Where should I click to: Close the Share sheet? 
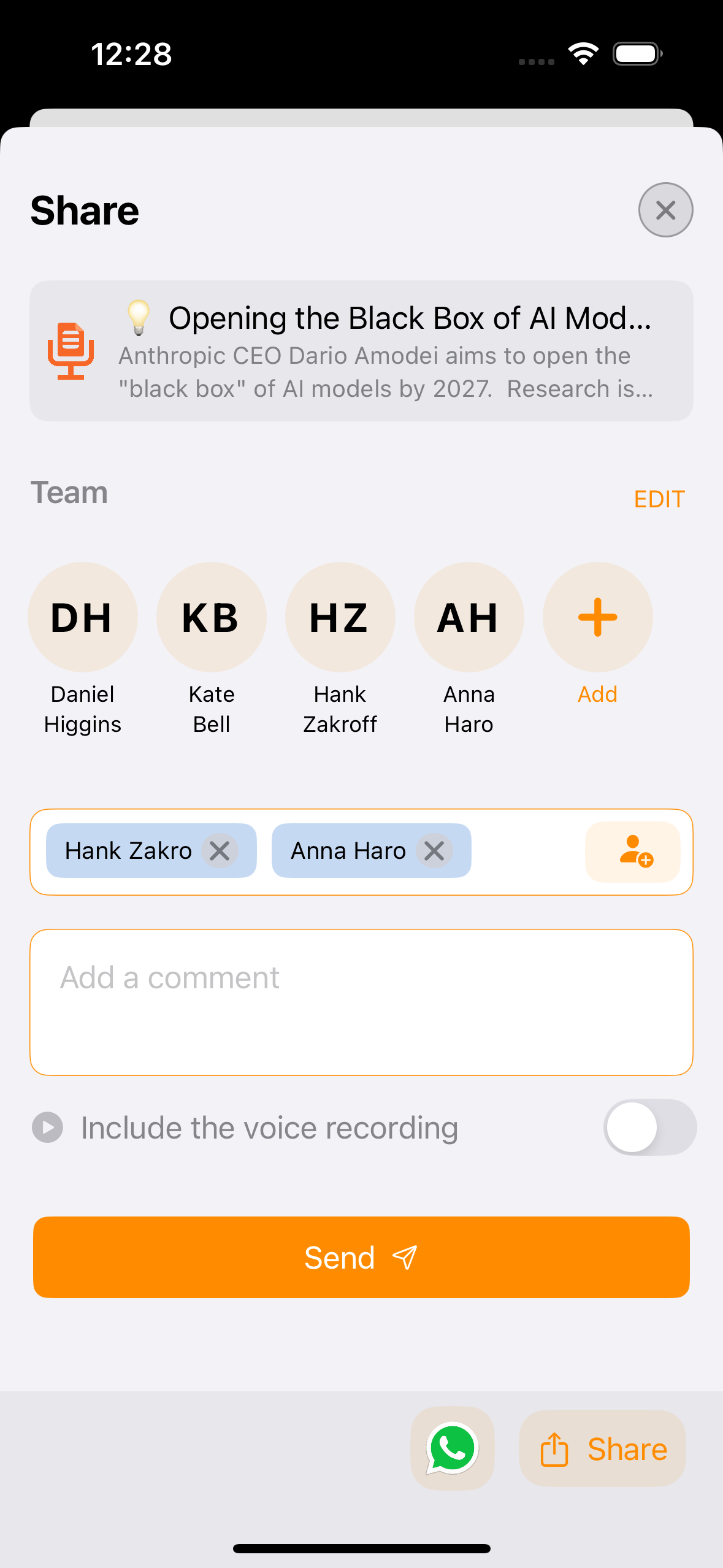pos(665,210)
